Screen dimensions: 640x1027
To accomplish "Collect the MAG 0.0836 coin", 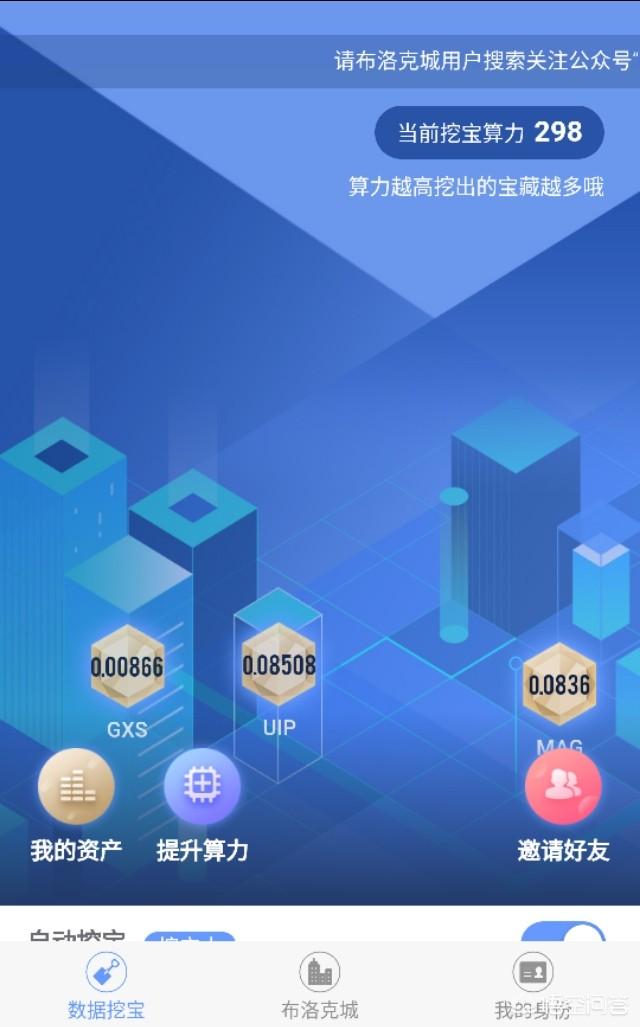I will pos(559,684).
